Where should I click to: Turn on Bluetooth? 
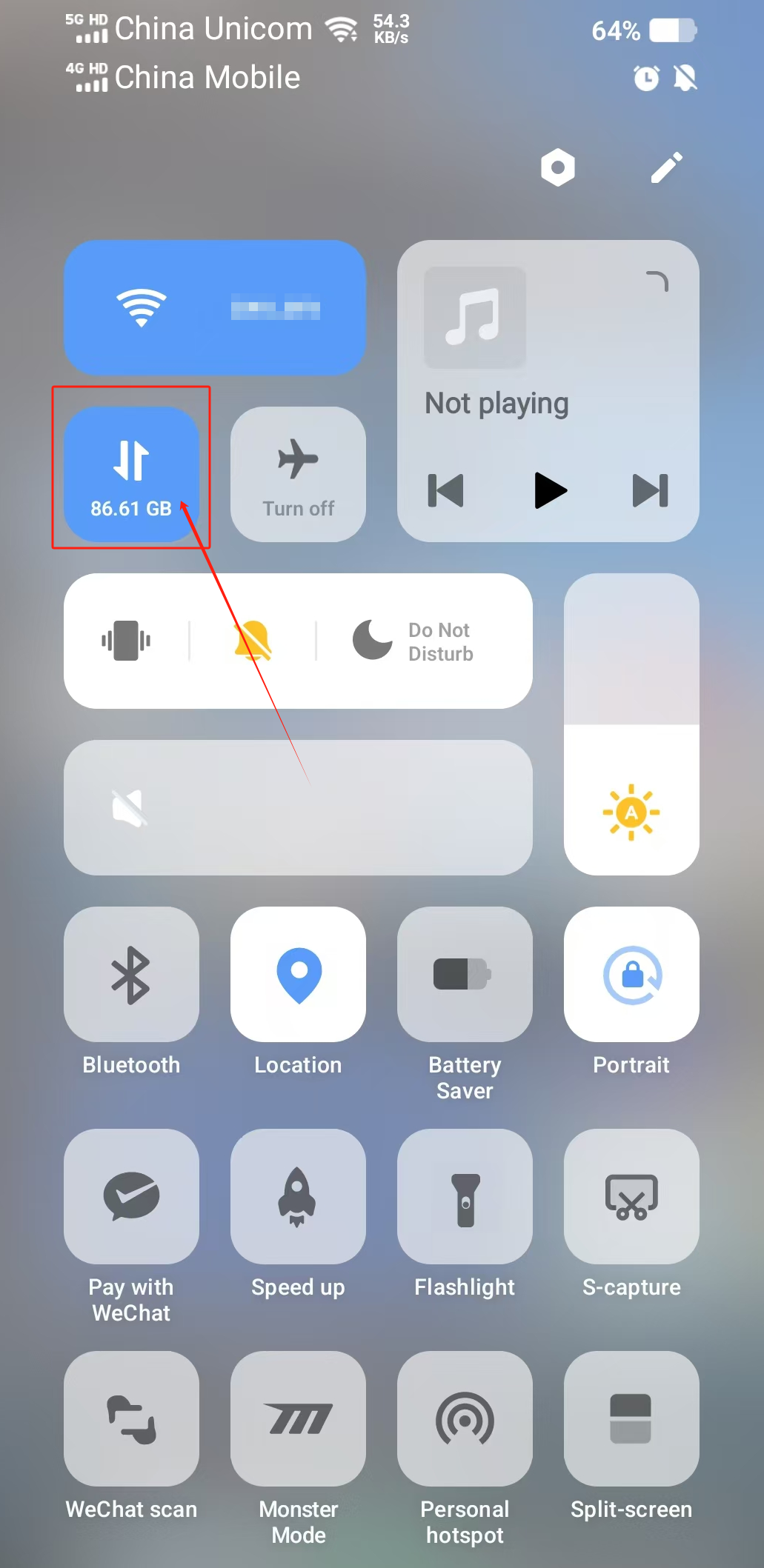pyautogui.click(x=131, y=975)
